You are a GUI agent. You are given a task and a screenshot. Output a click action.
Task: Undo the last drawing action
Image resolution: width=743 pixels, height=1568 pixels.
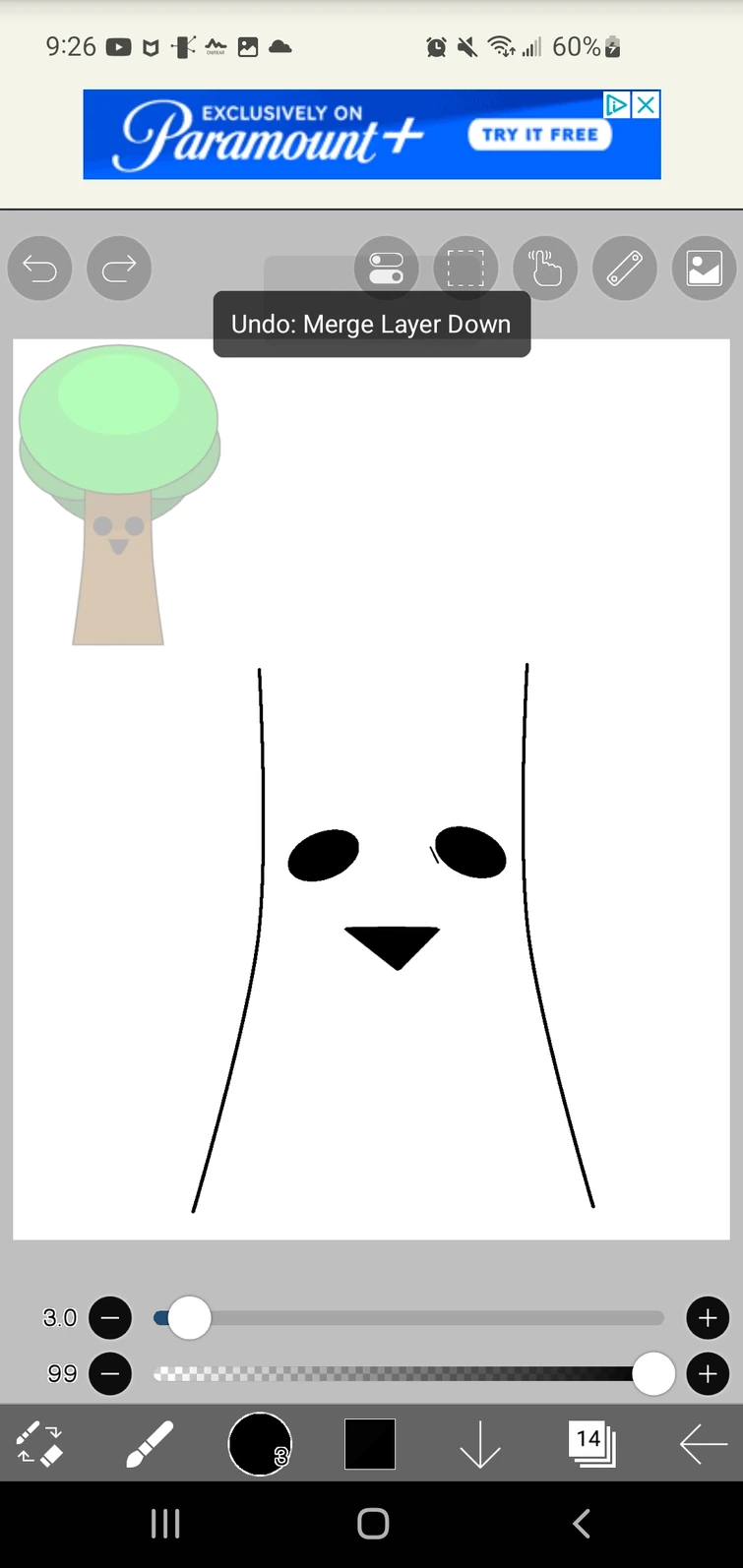[x=39, y=268]
